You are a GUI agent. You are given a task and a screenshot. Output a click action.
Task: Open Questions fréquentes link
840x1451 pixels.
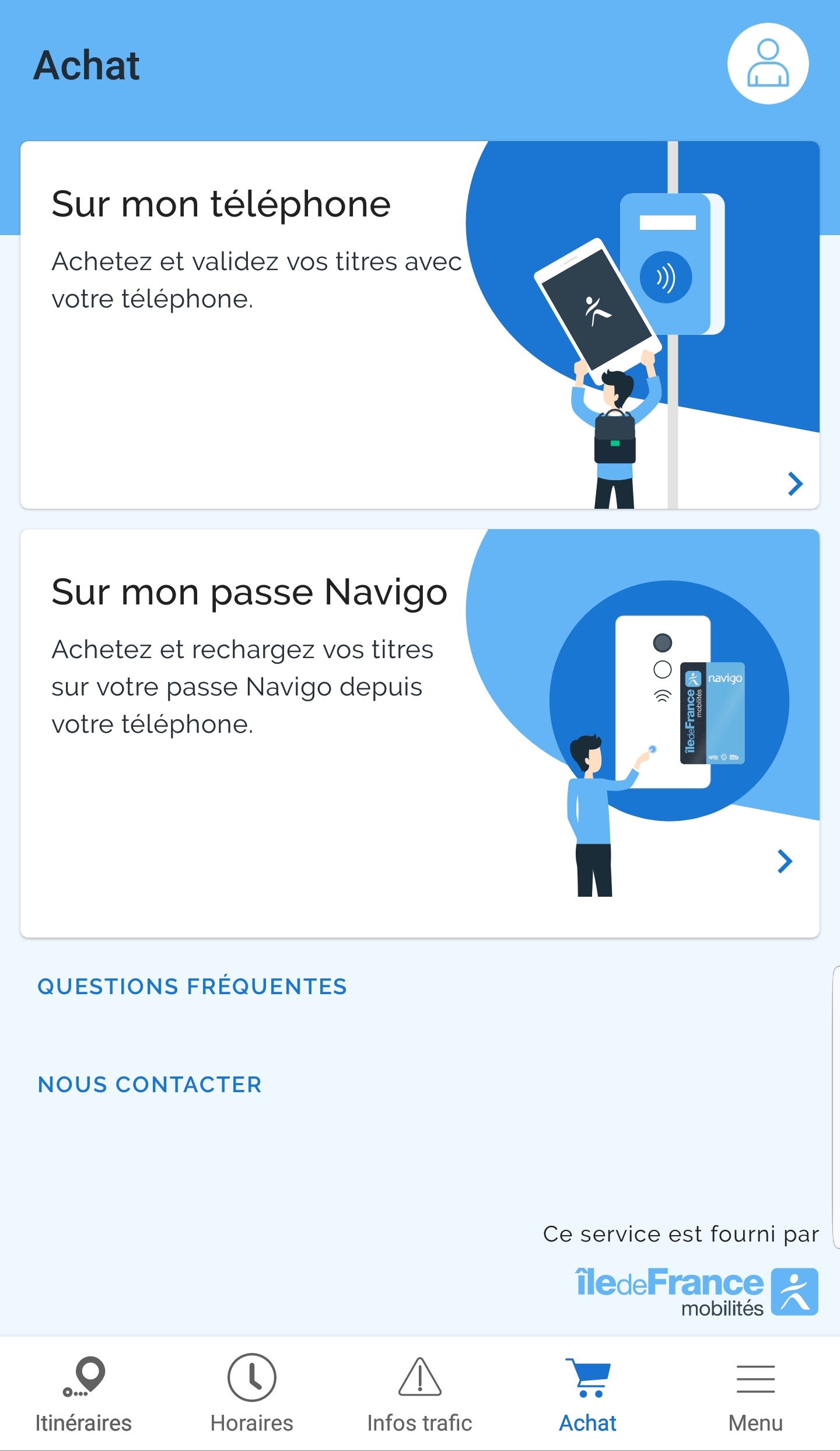pos(192,987)
